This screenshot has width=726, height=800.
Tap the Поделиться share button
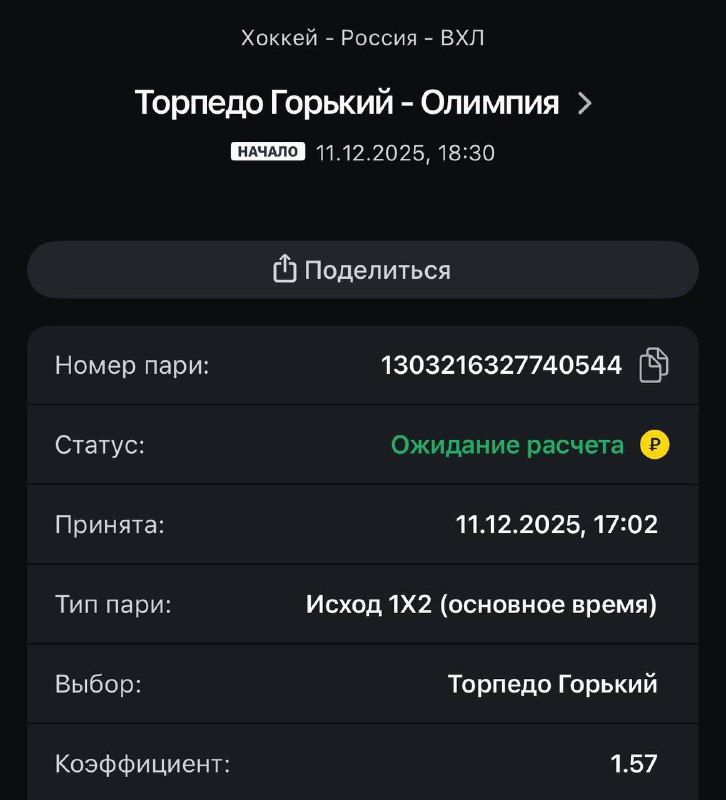click(x=362, y=270)
